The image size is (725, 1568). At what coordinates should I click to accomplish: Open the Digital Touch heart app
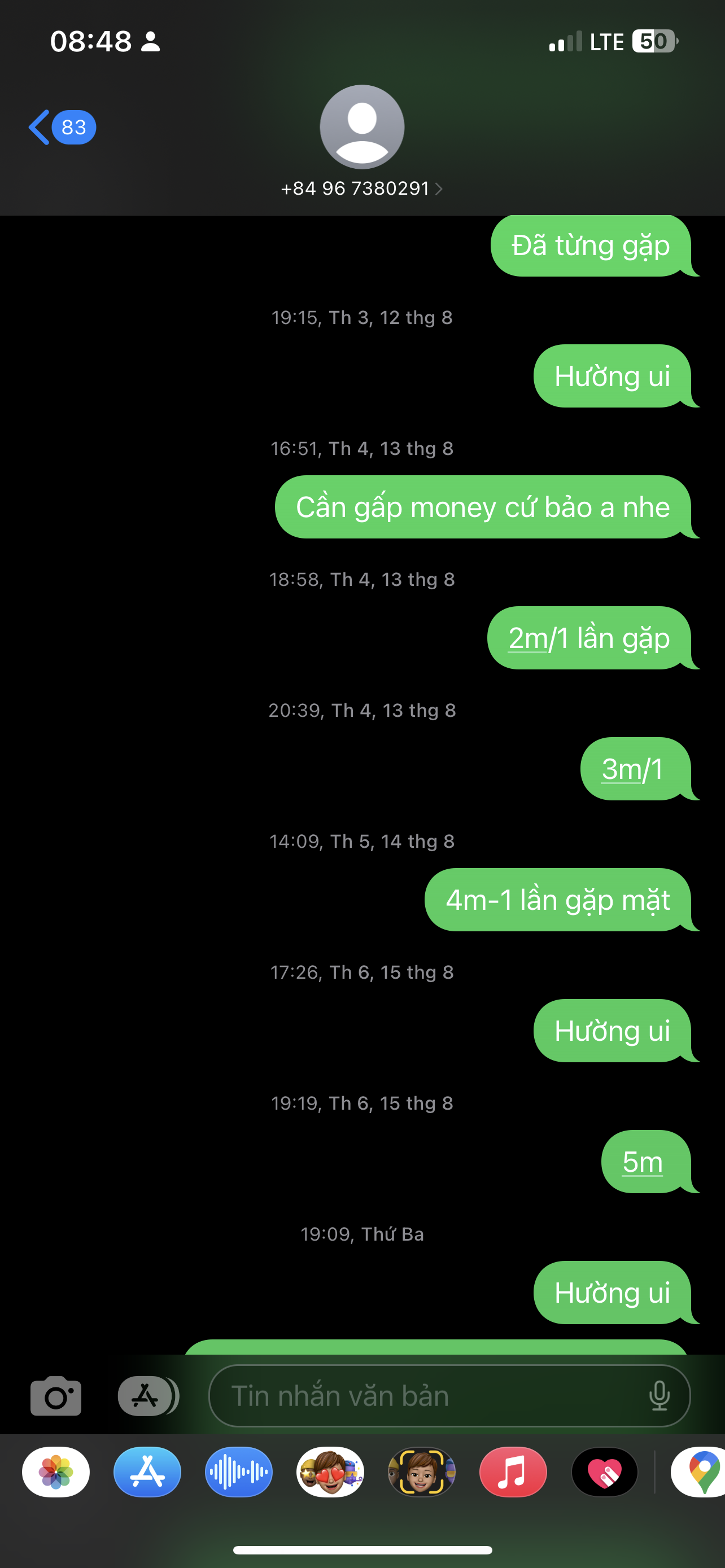coord(605,1473)
